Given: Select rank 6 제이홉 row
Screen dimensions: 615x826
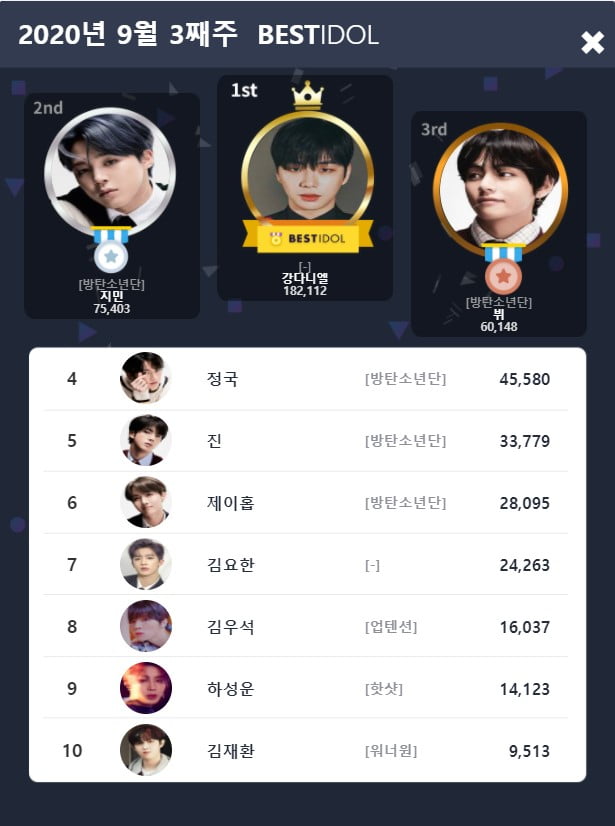Looking at the screenshot, I should click(307, 502).
